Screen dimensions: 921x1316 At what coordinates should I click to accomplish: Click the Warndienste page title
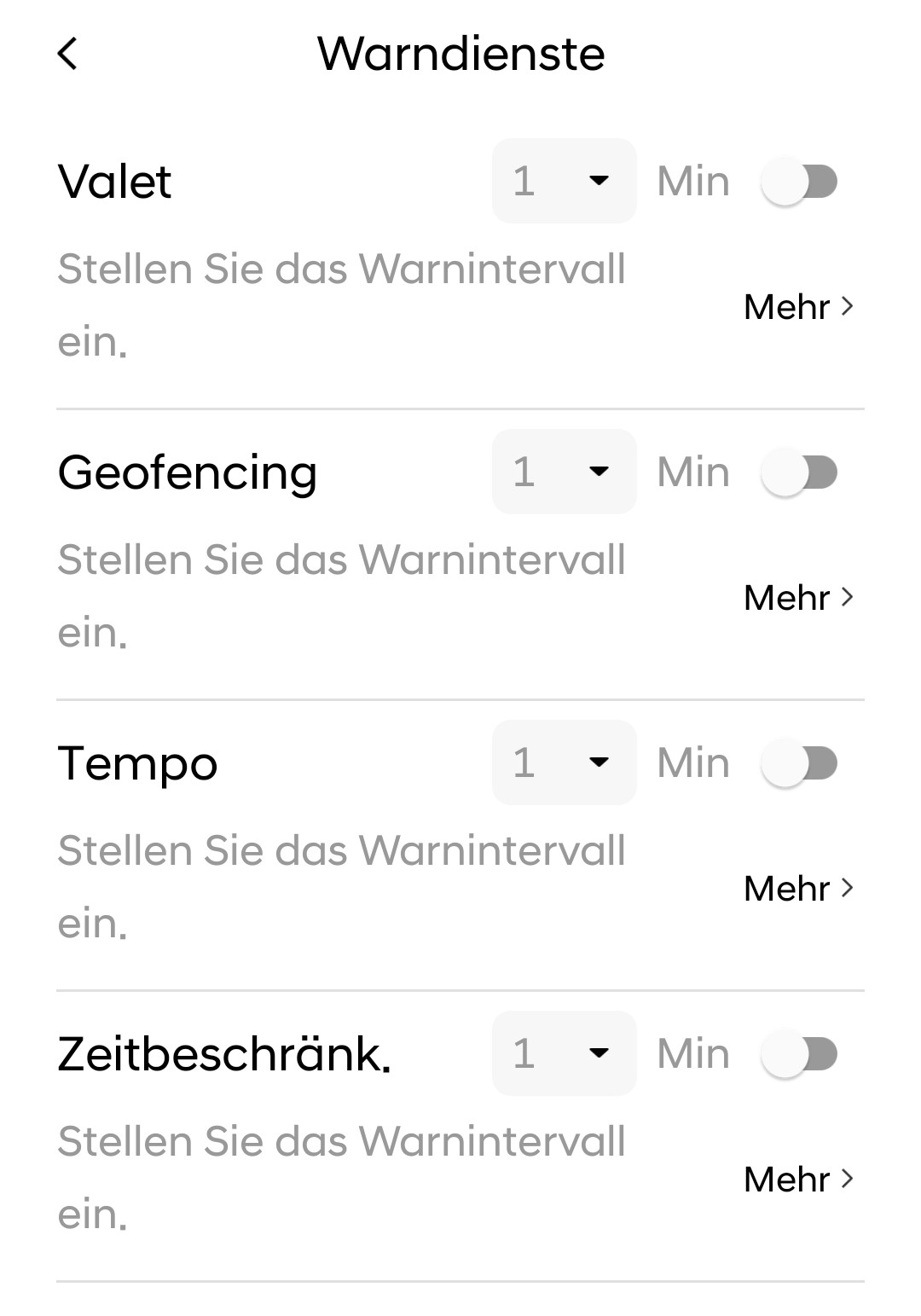(x=460, y=53)
